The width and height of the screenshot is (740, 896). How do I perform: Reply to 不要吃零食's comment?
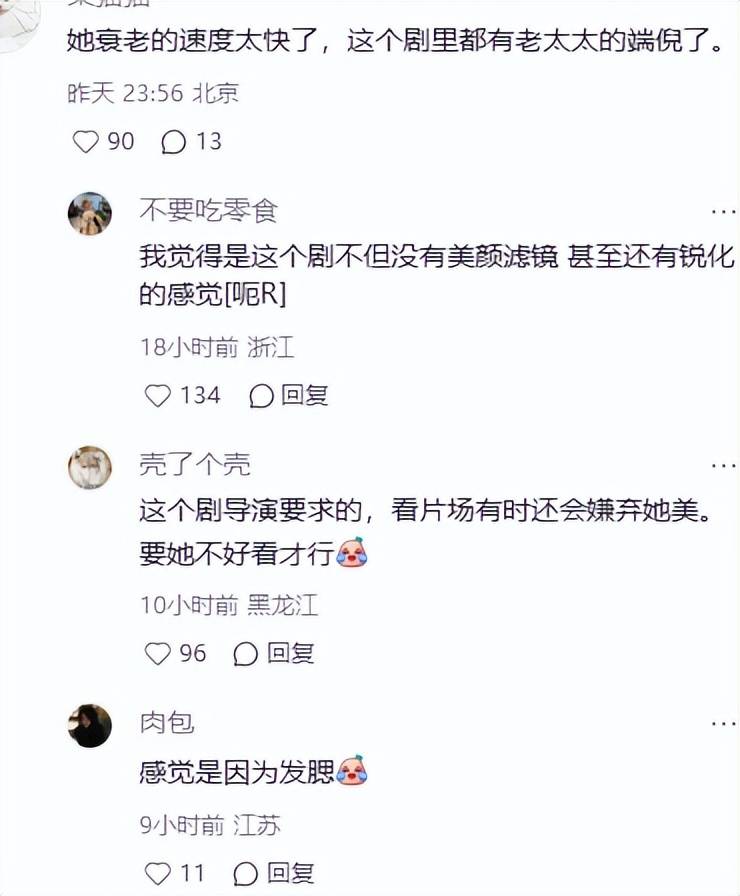(x=290, y=395)
